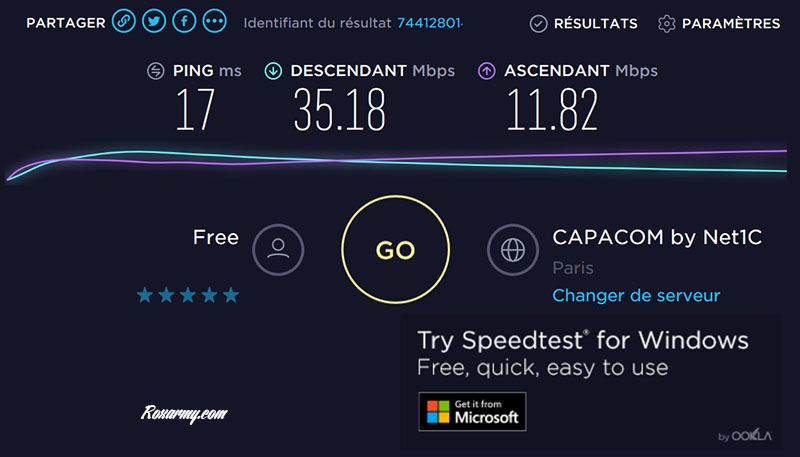This screenshot has width=800, height=457.
Task: Rate the Free provider five stars
Action: coord(231,295)
